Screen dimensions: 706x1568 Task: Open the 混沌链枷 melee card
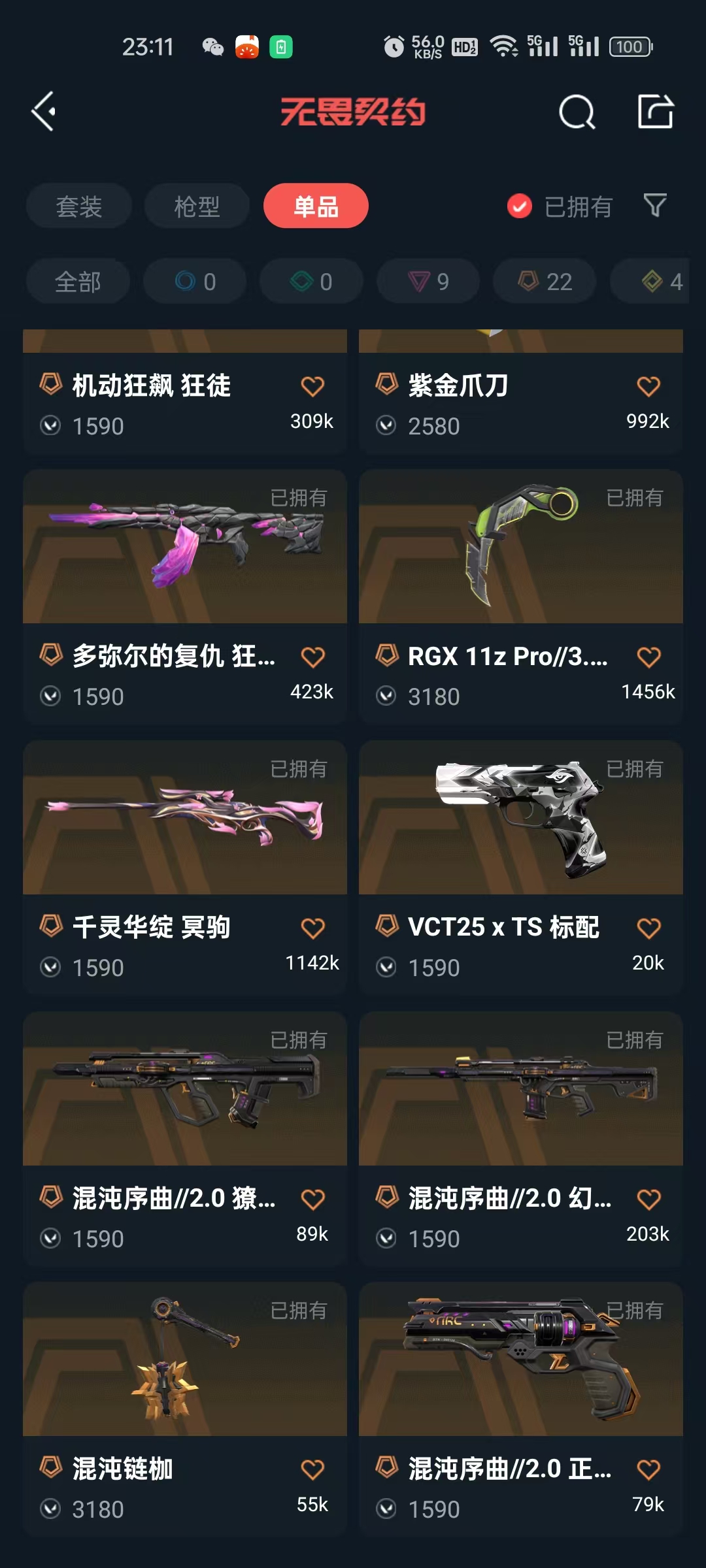pyautogui.click(x=185, y=1409)
